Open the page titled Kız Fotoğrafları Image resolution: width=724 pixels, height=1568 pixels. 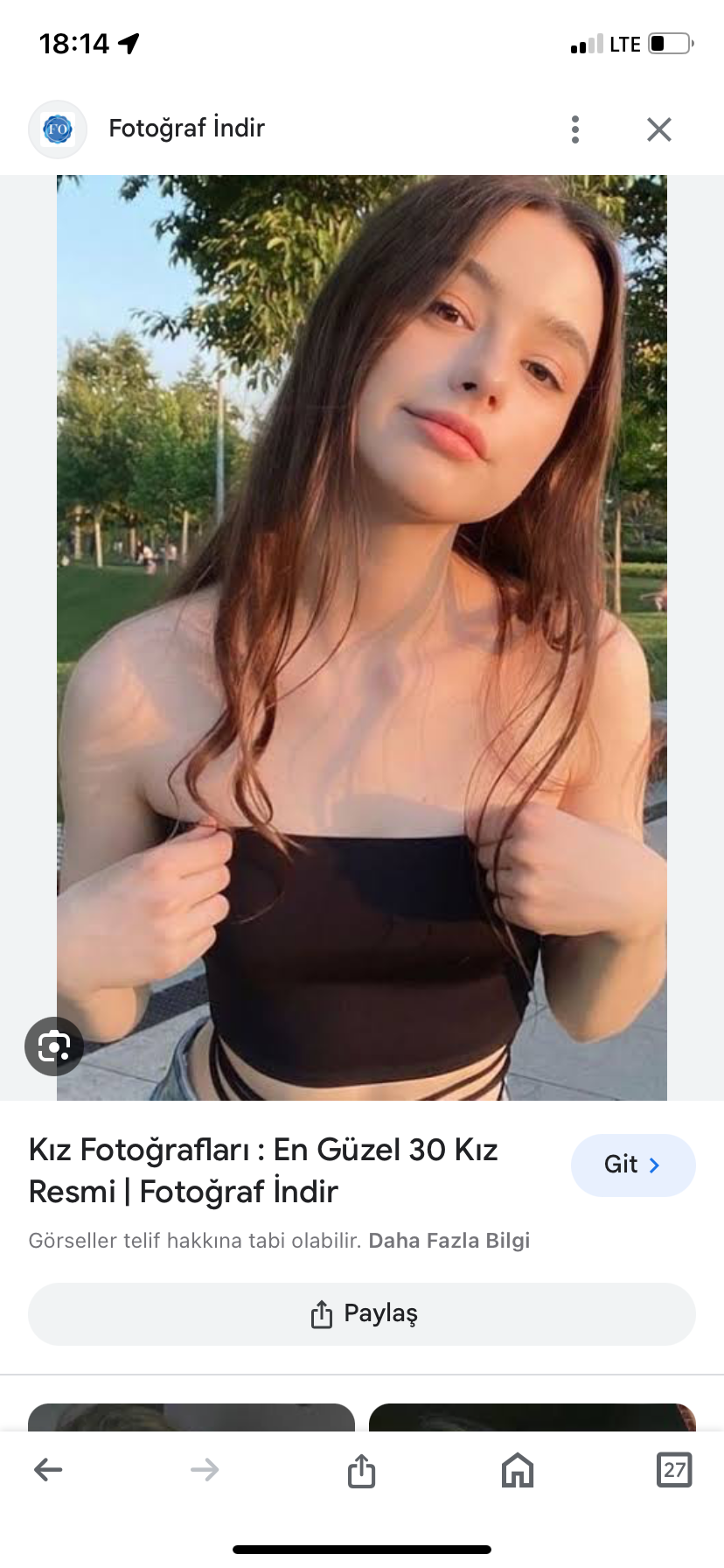pos(263,1170)
